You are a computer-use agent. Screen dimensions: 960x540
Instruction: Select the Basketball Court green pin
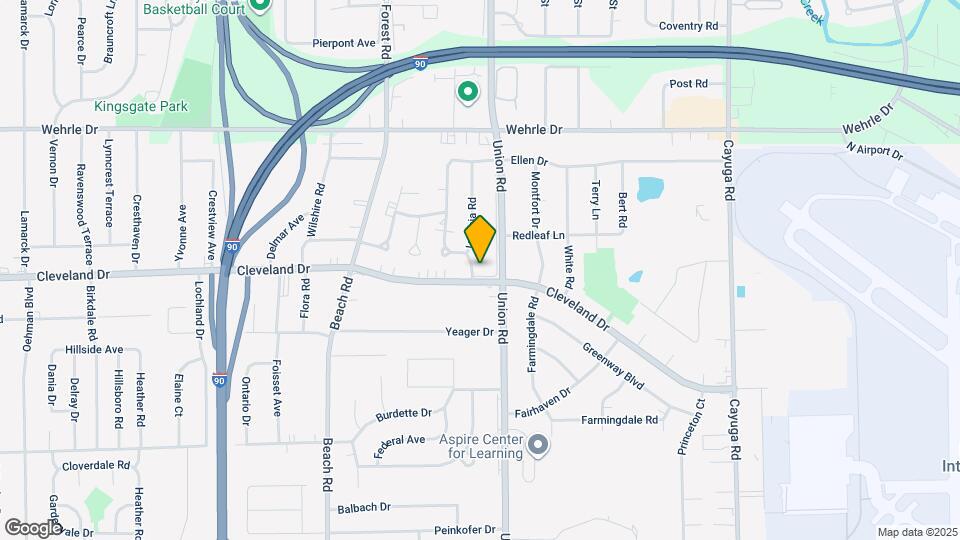click(259, 5)
